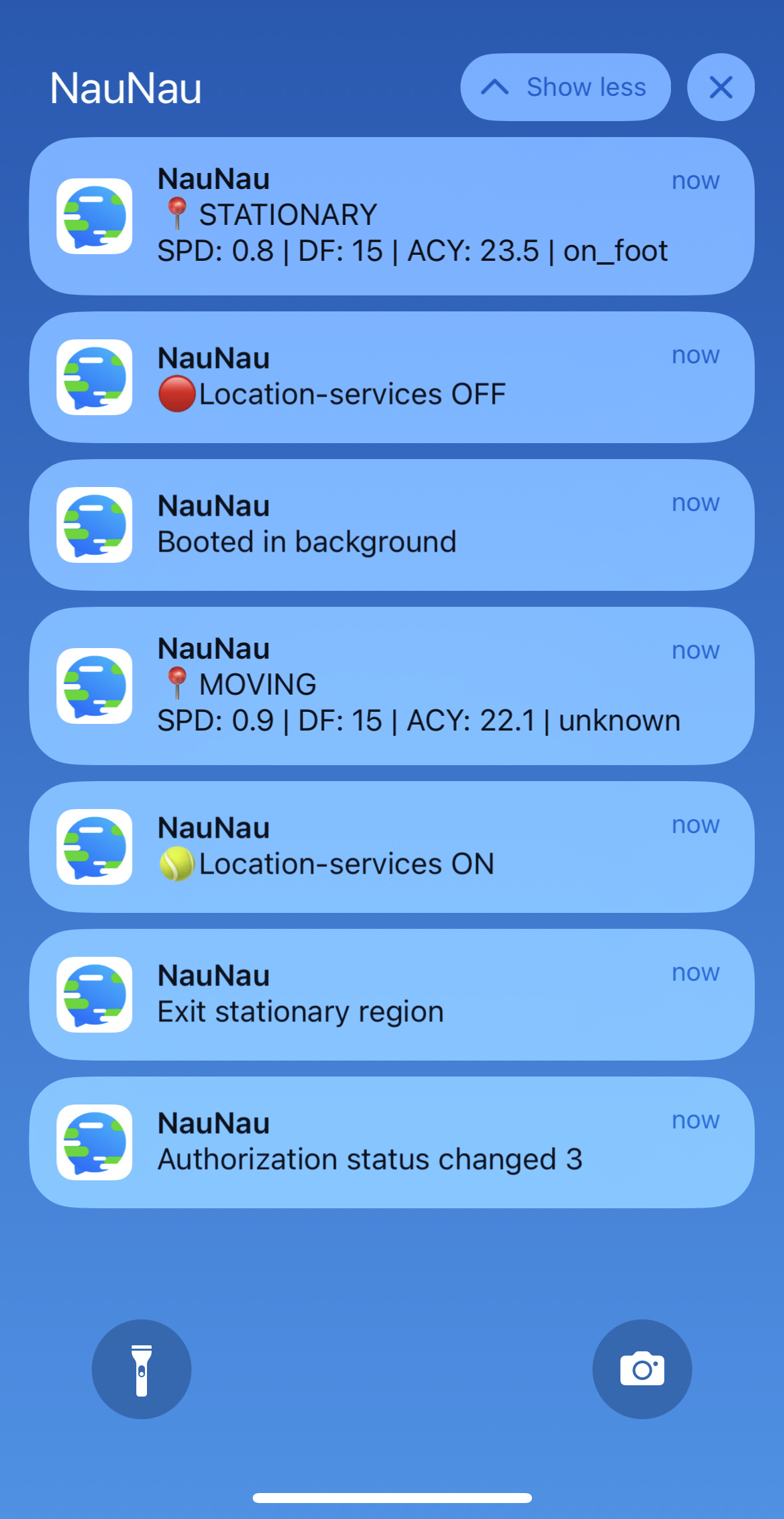Open the Location-services OFF notification
This screenshot has width=784, height=1519.
[x=392, y=377]
